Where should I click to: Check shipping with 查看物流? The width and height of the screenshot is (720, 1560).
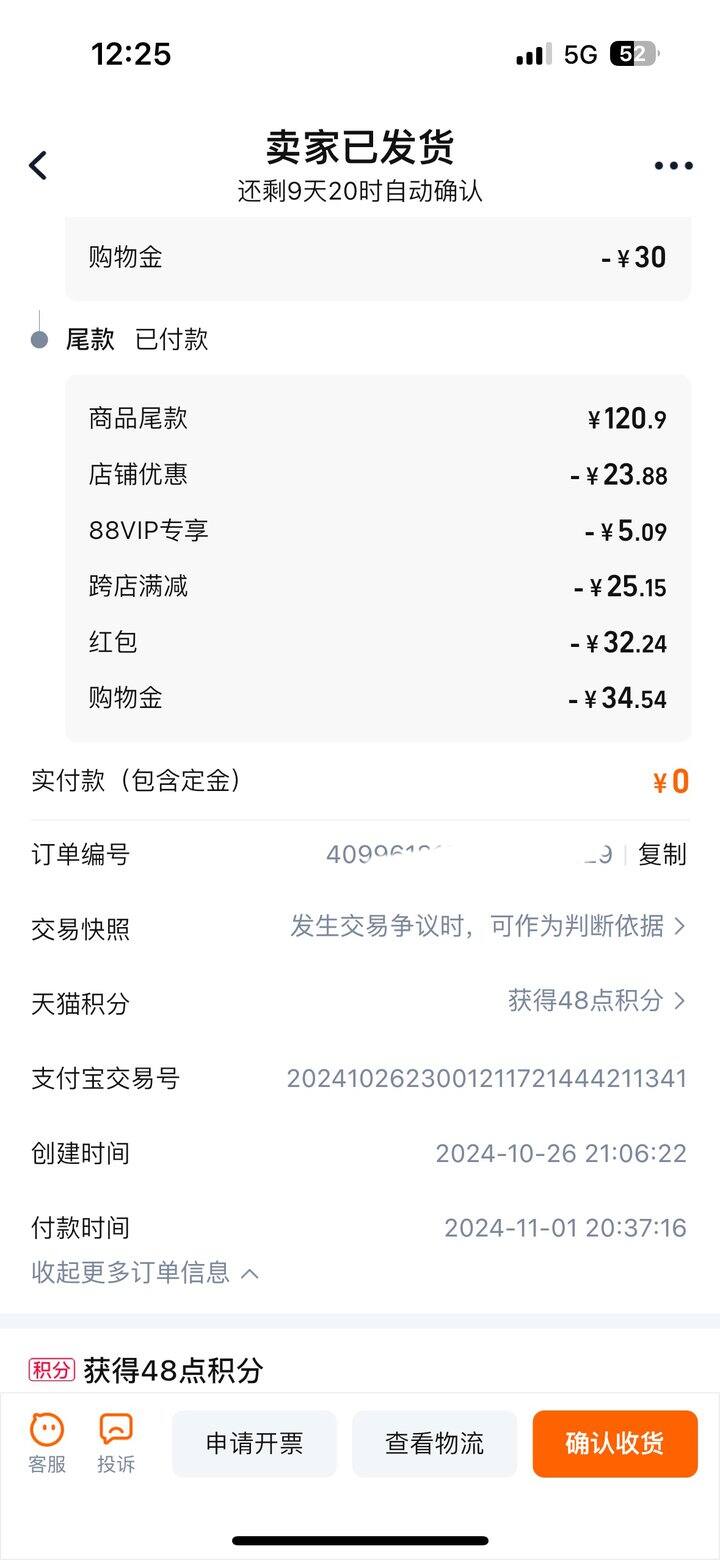click(434, 1443)
